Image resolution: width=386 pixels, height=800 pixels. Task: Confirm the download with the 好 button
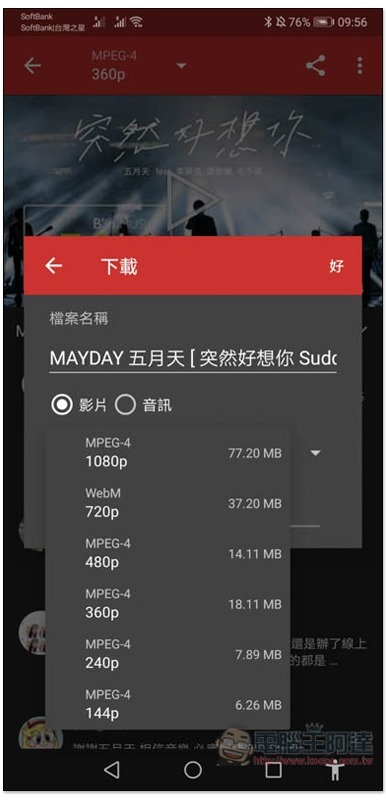[337, 266]
